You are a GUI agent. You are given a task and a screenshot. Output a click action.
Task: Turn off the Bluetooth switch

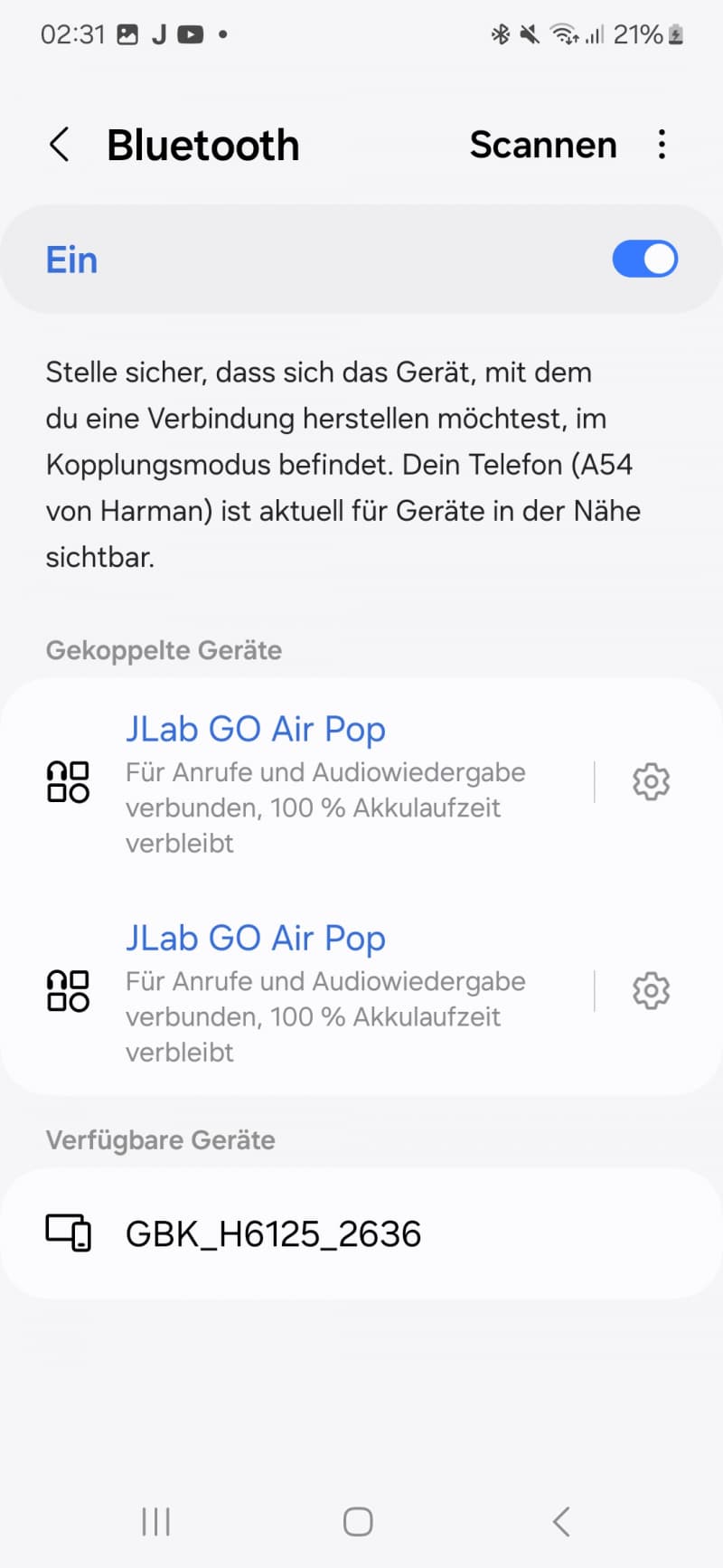pos(644,260)
